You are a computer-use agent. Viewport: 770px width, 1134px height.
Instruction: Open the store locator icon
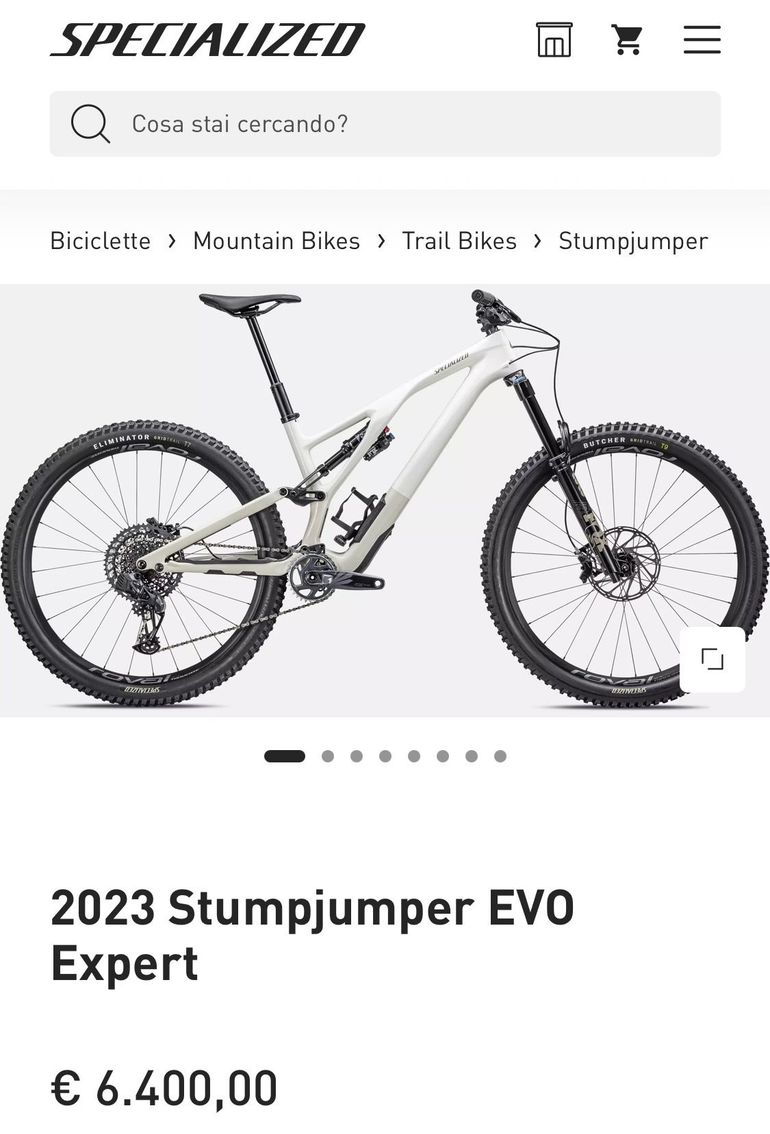coord(554,40)
